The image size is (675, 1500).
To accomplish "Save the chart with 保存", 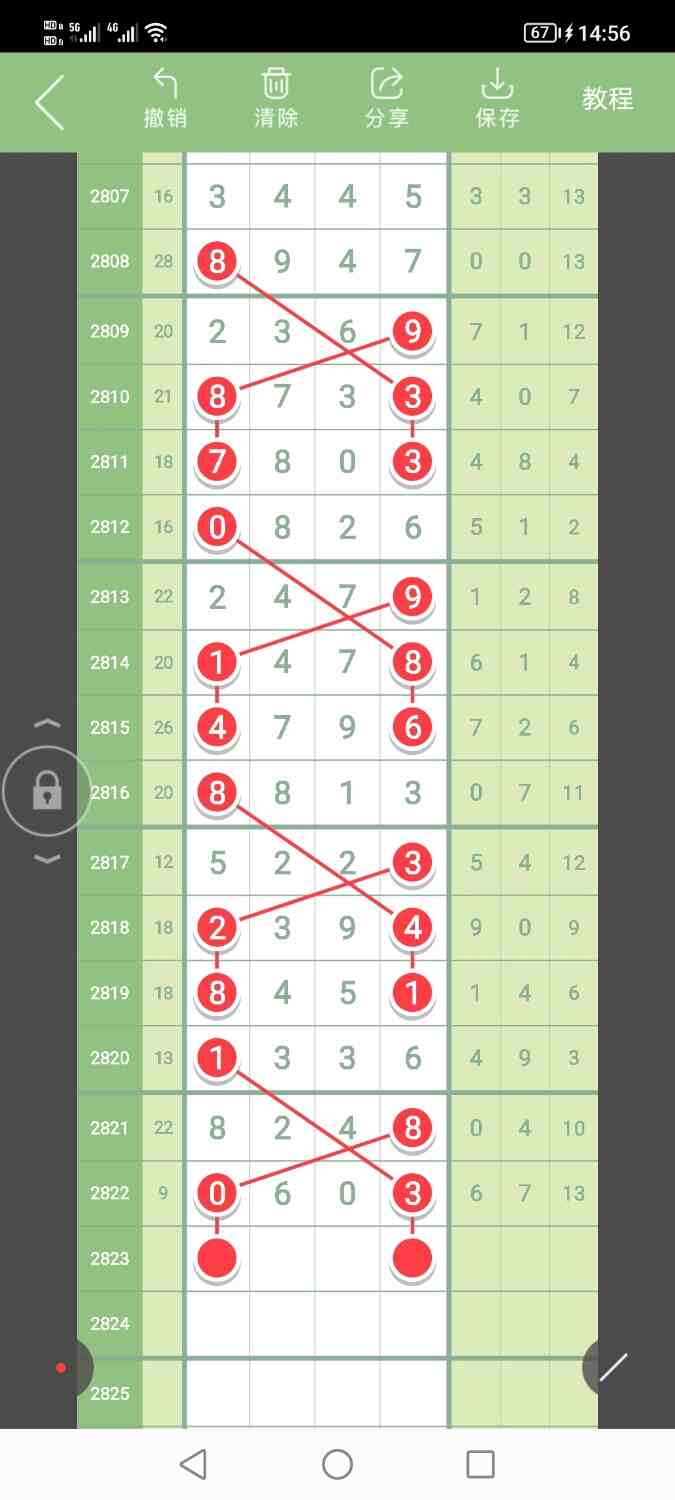I will pos(497,99).
